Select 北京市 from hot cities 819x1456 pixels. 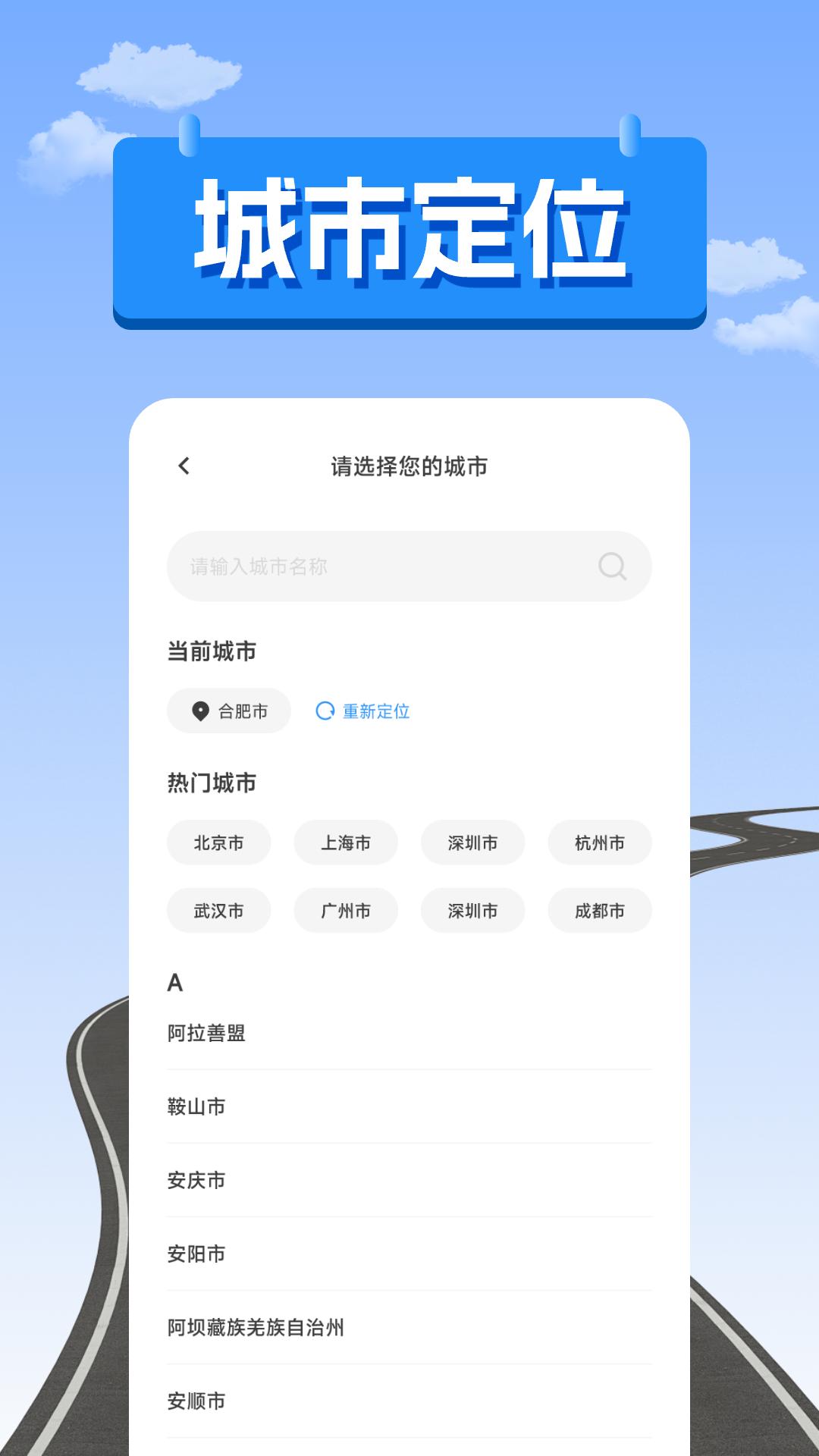click(x=218, y=843)
